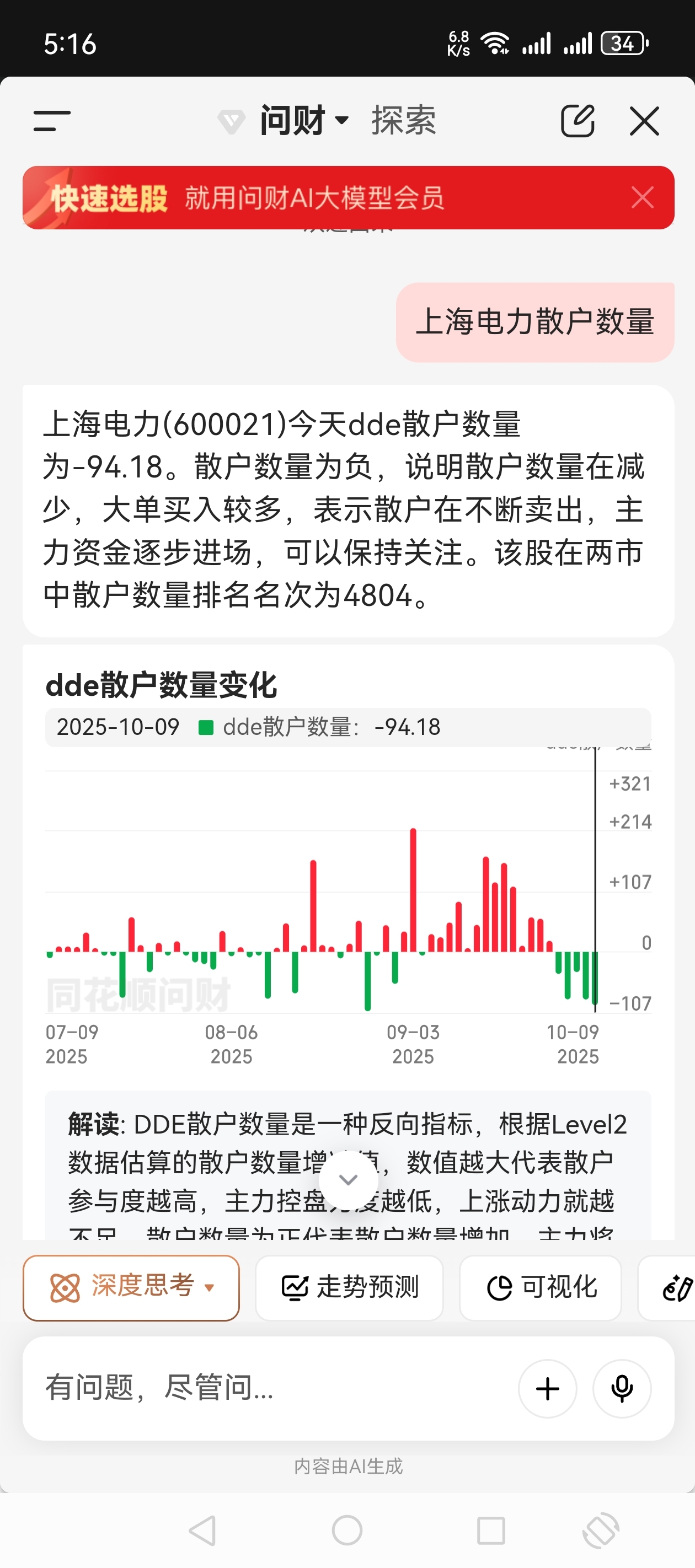Expand the 问财 dropdown selector
The height and width of the screenshot is (1568, 695).
[304, 120]
